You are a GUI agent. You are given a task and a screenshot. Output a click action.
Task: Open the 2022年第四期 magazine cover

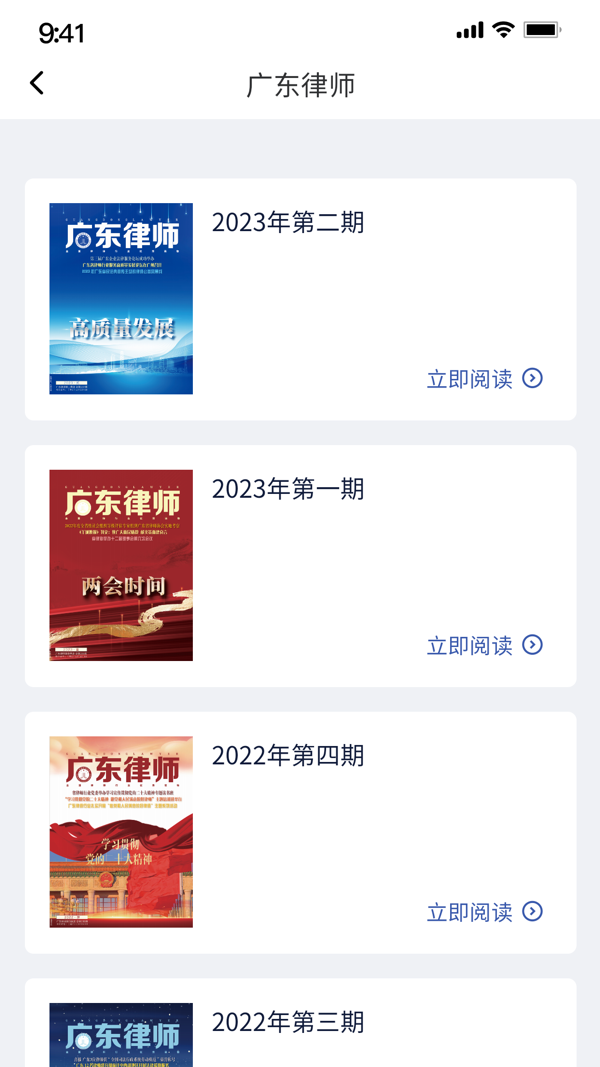(x=121, y=832)
